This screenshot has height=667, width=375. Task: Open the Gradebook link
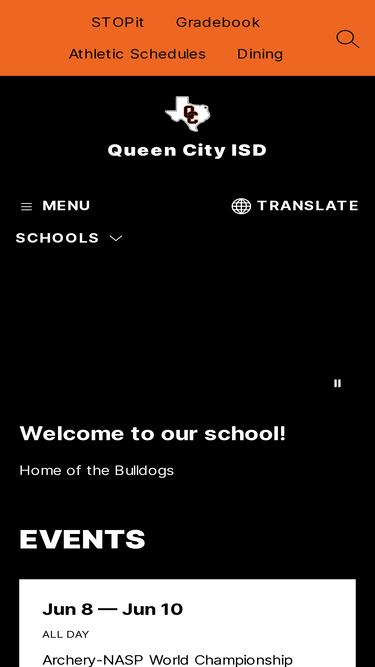tap(218, 22)
